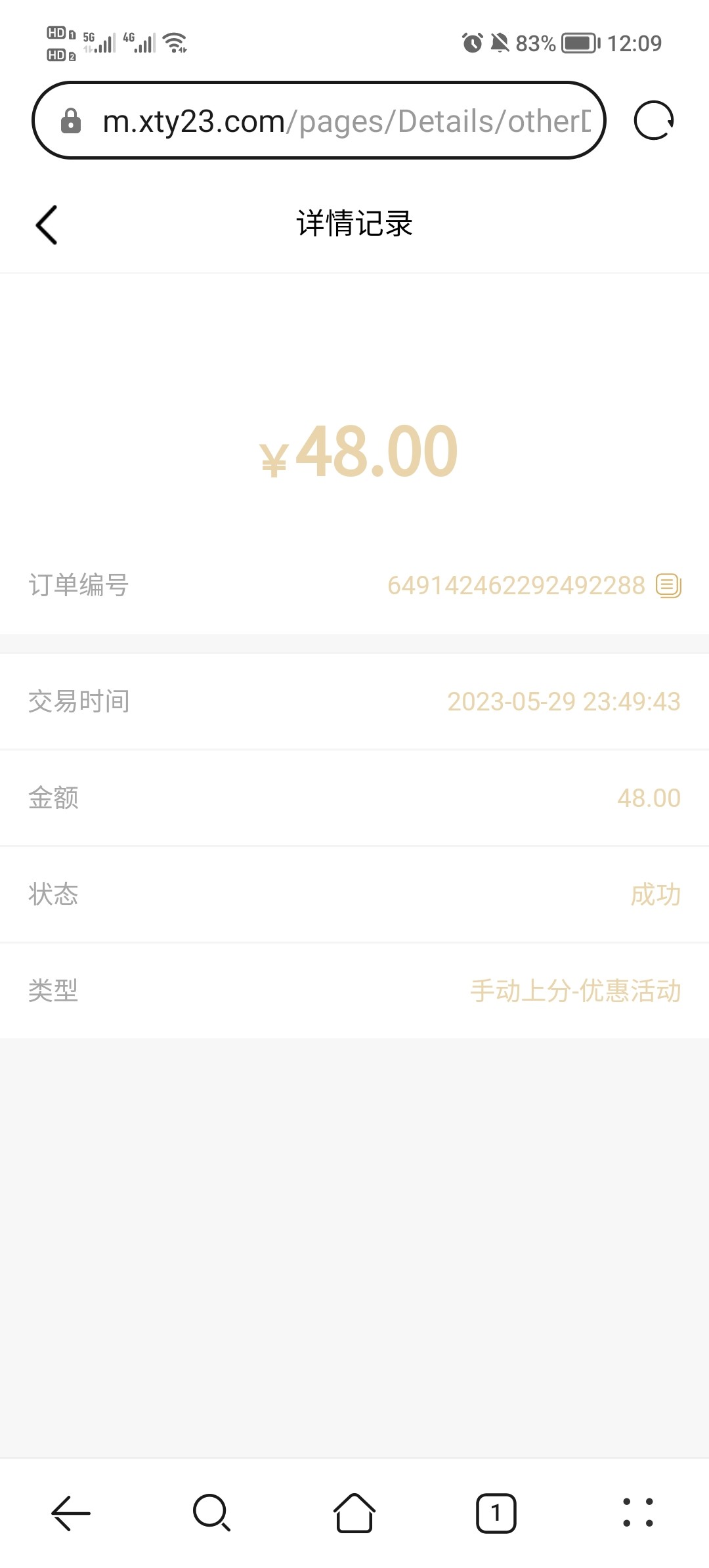
Task: Open the browser's four-dot menu
Action: [637, 1513]
